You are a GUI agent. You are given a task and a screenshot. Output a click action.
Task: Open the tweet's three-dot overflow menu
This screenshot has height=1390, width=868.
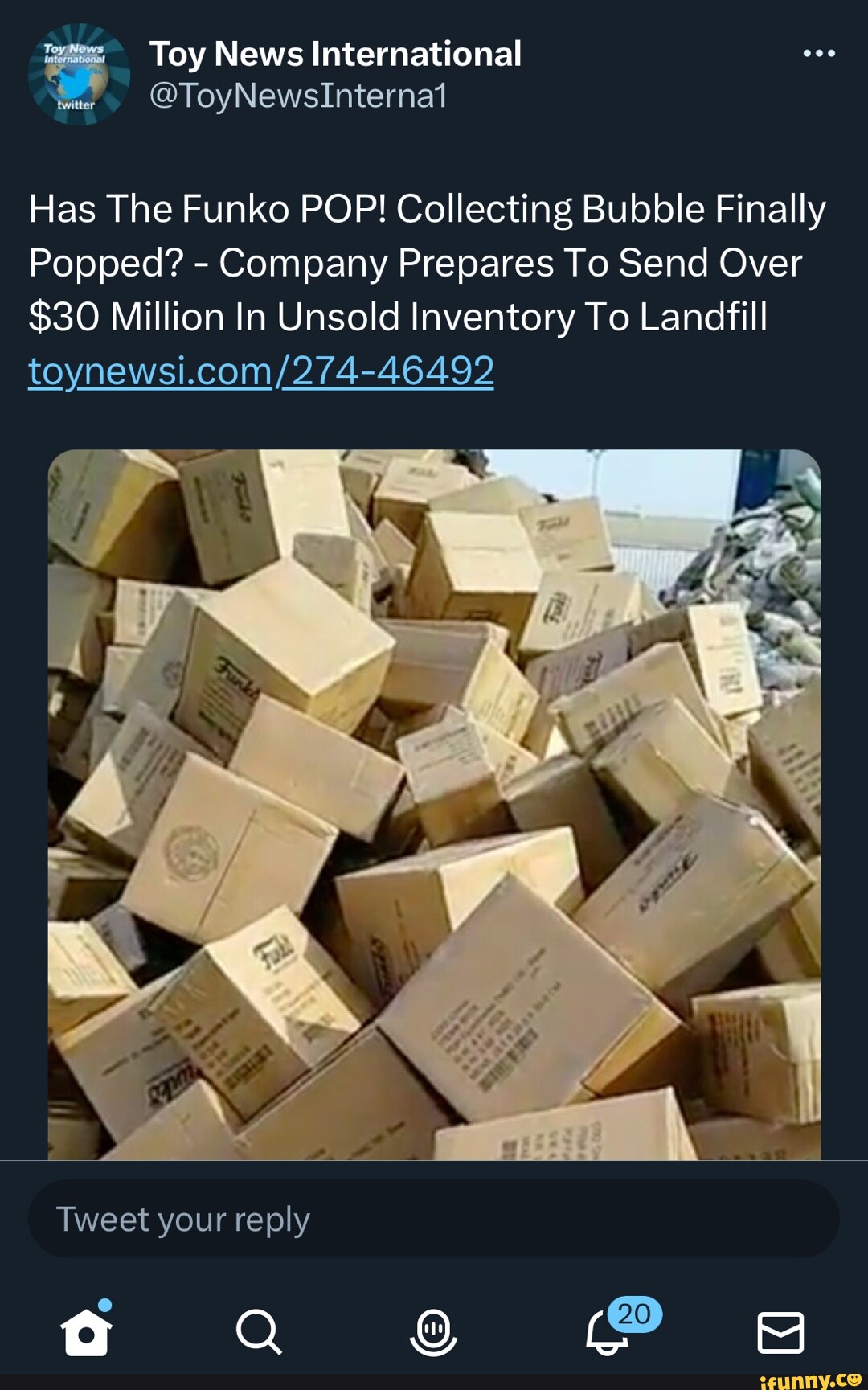(819, 54)
